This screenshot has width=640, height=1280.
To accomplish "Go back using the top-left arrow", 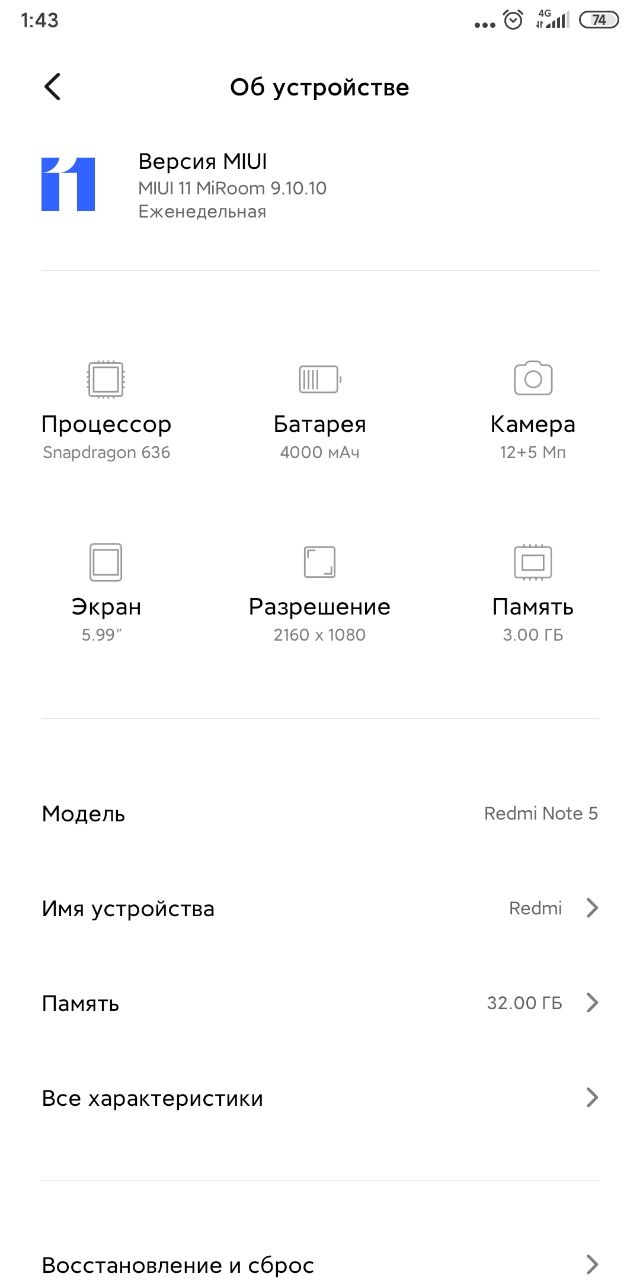I will 53,87.
